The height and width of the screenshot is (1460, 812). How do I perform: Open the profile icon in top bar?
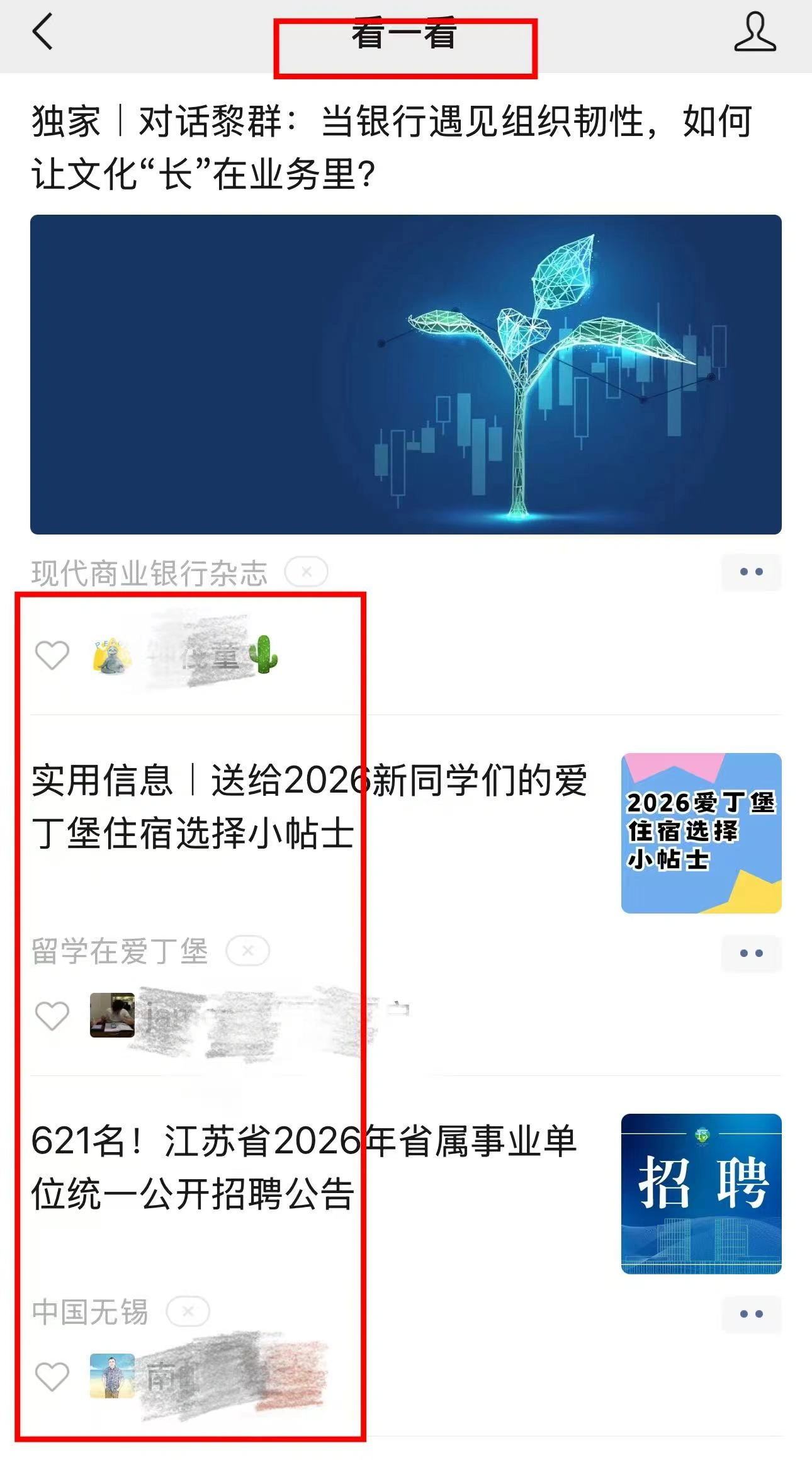click(755, 32)
